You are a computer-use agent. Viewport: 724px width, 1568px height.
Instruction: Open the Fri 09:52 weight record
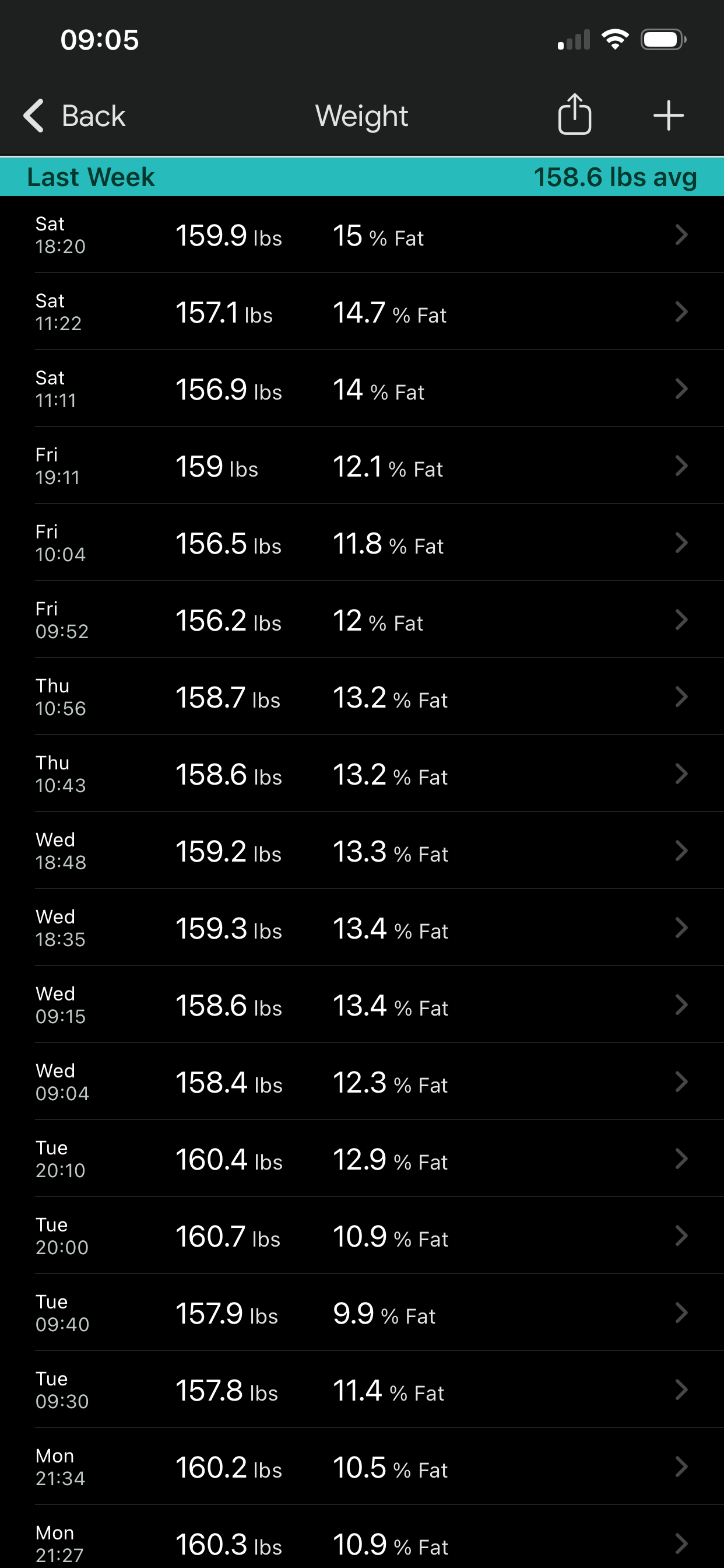coord(361,620)
